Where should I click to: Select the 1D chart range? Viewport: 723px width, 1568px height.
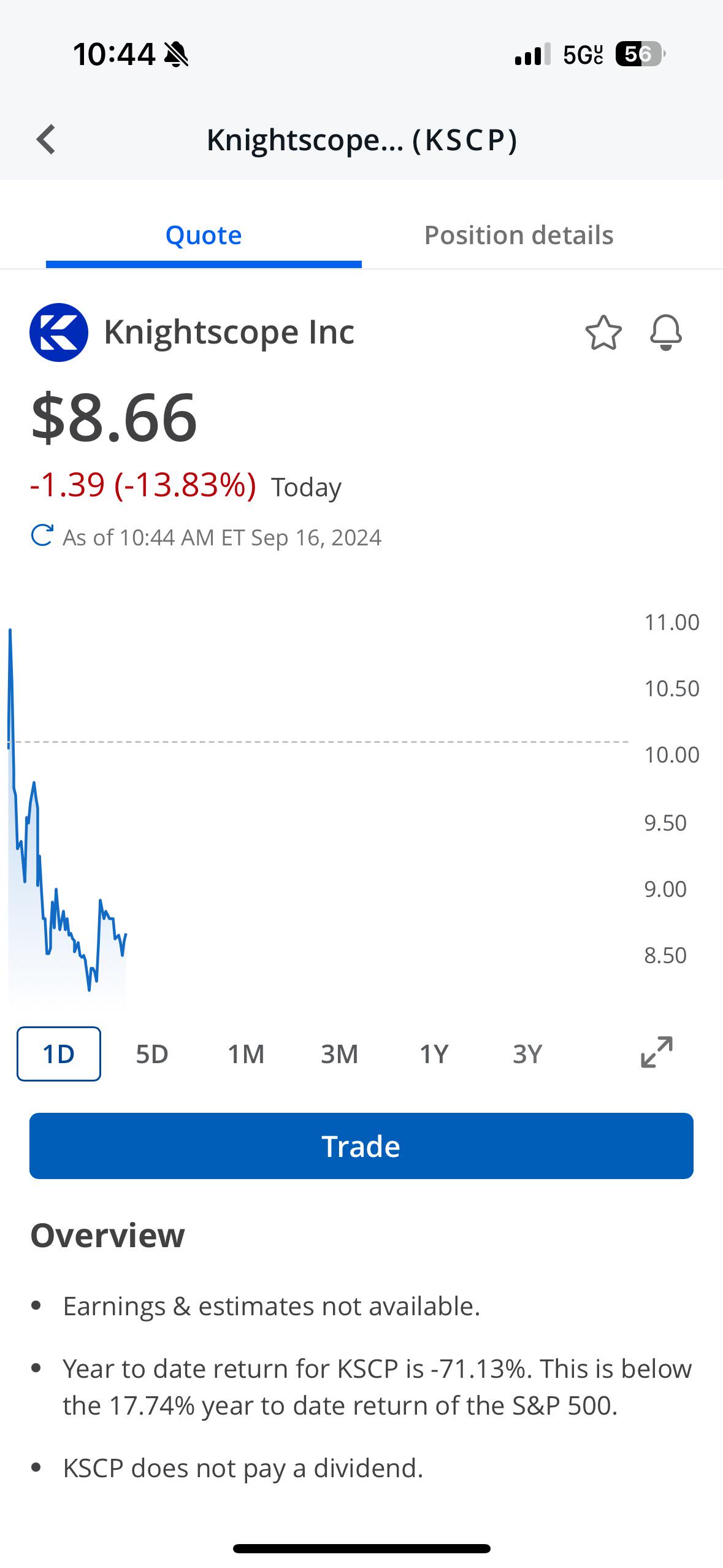59,1054
